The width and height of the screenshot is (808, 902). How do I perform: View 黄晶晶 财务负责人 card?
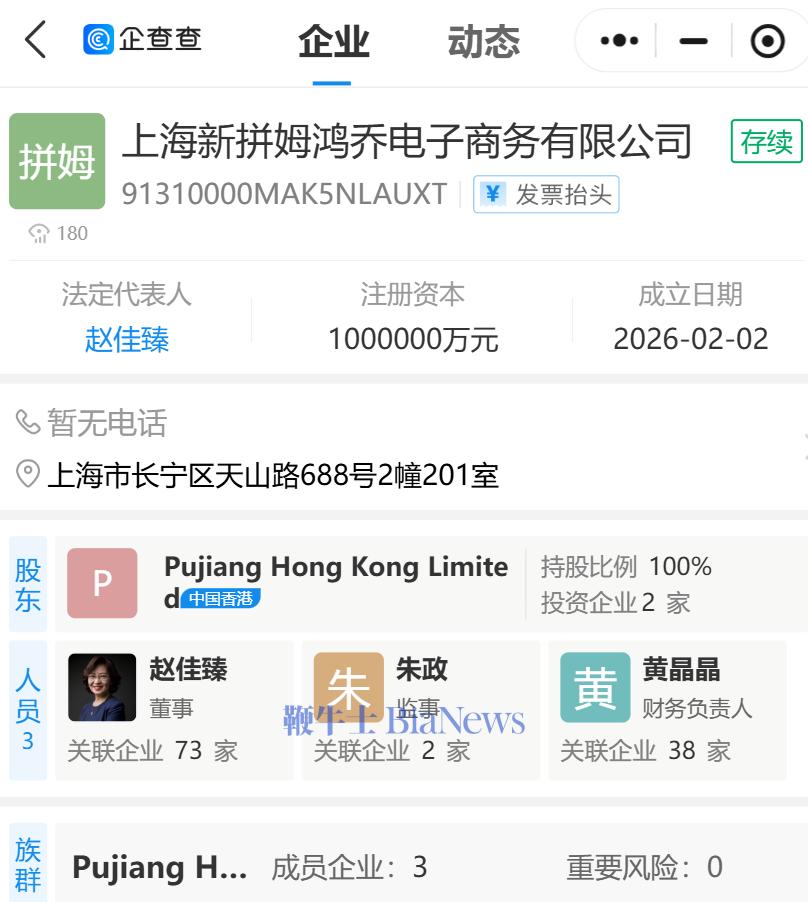667,710
